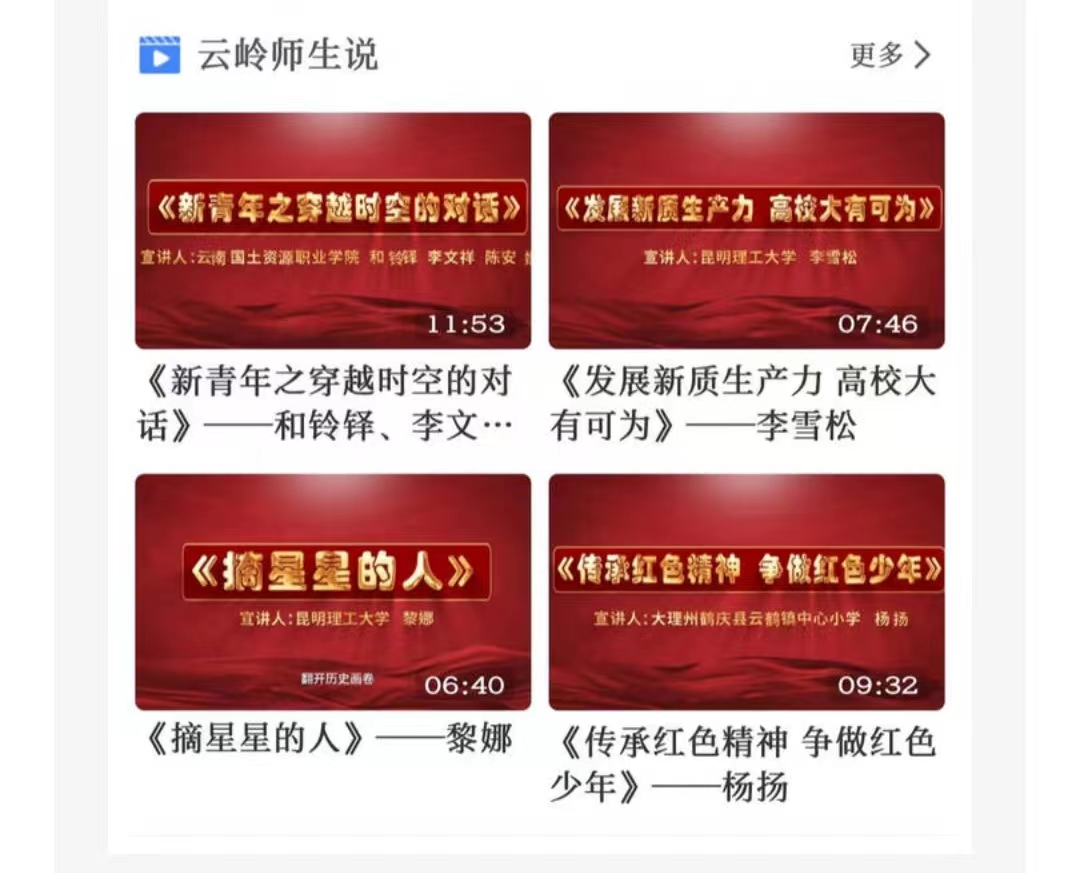Play video 《摘星星的人》 by 黎娜
The width and height of the screenshot is (1080, 873).
[333, 591]
